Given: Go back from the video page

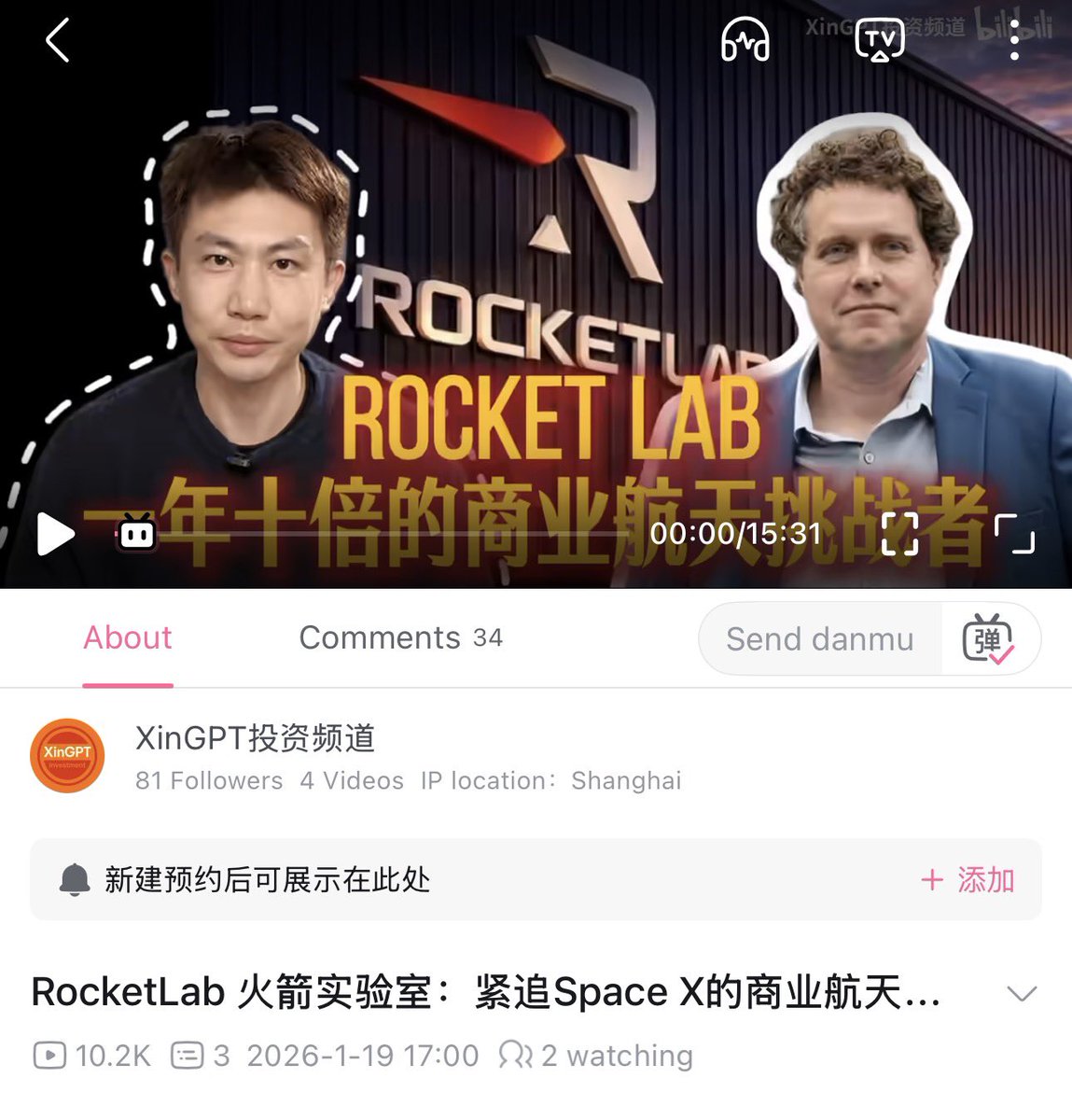Looking at the screenshot, I should (x=58, y=41).
